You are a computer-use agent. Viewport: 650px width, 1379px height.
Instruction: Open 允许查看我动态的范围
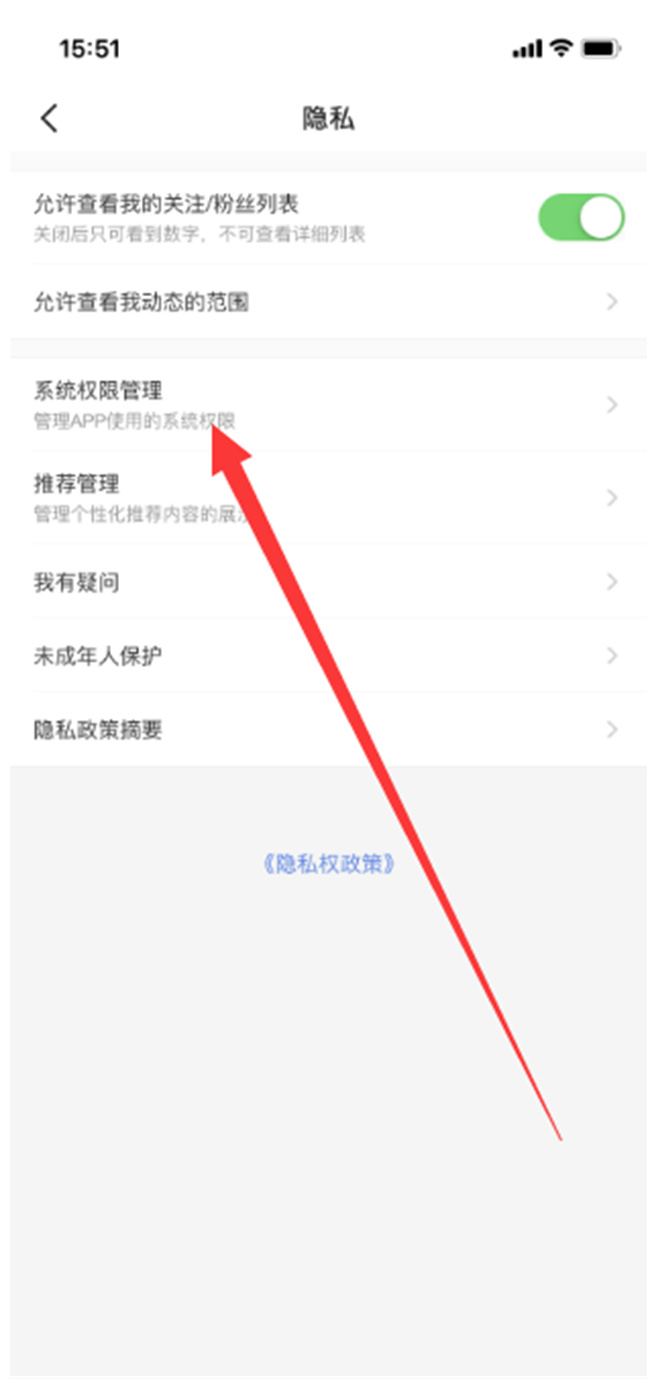[325, 302]
